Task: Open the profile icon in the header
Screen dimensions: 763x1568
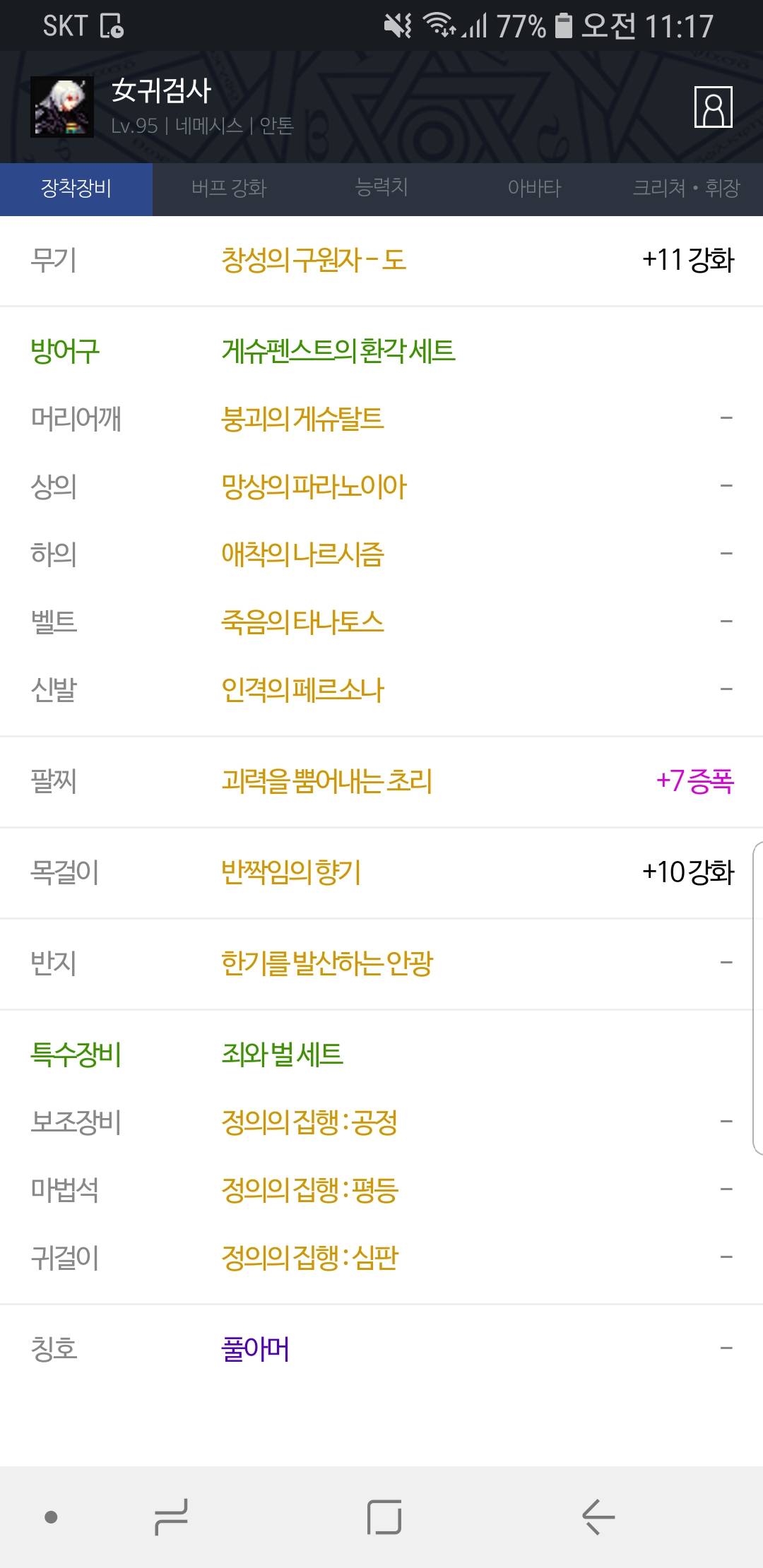Action: 713,107
